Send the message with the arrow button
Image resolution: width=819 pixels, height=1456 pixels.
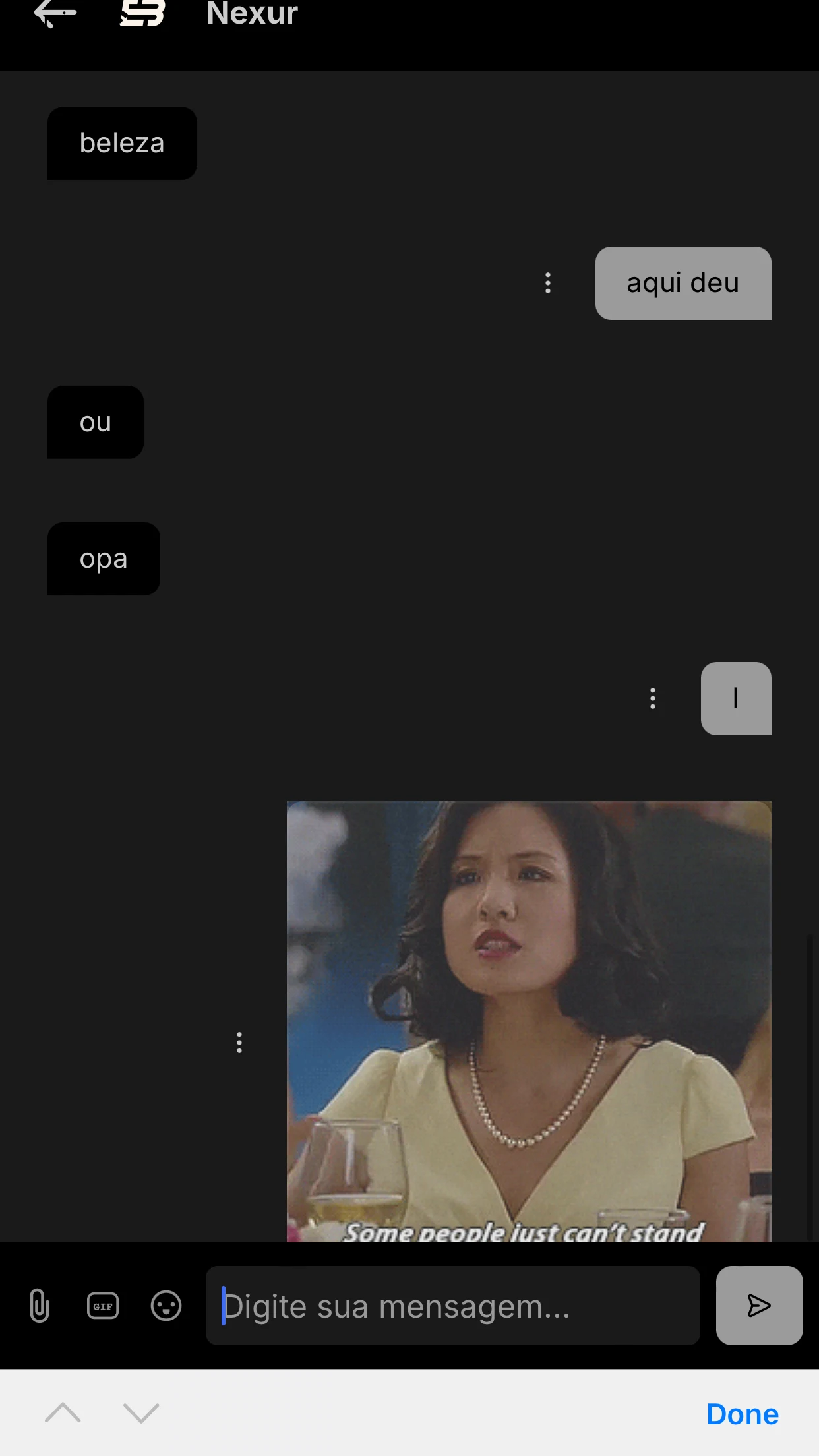click(x=759, y=1306)
